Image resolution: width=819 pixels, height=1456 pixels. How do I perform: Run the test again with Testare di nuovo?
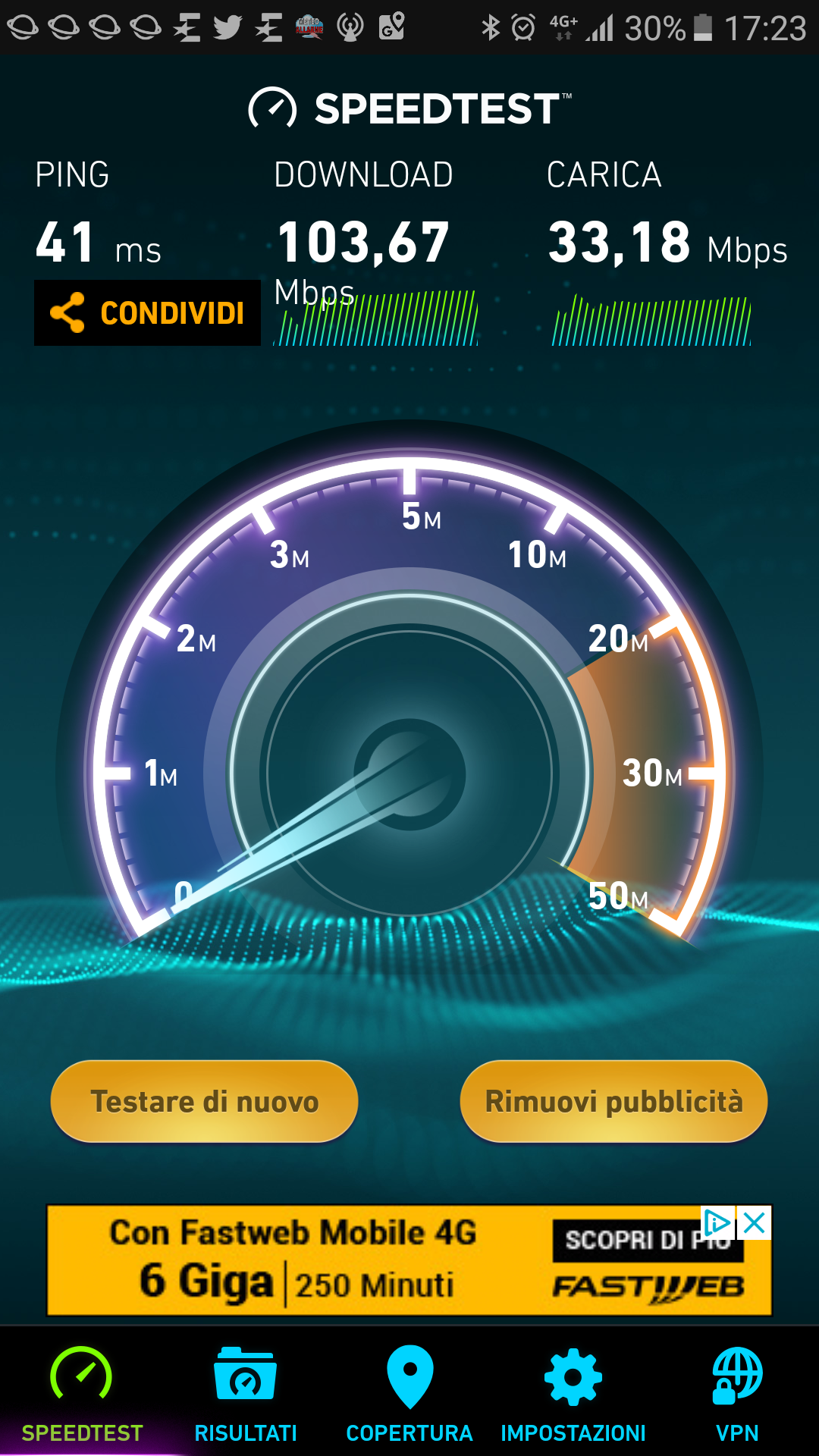pos(204,1101)
